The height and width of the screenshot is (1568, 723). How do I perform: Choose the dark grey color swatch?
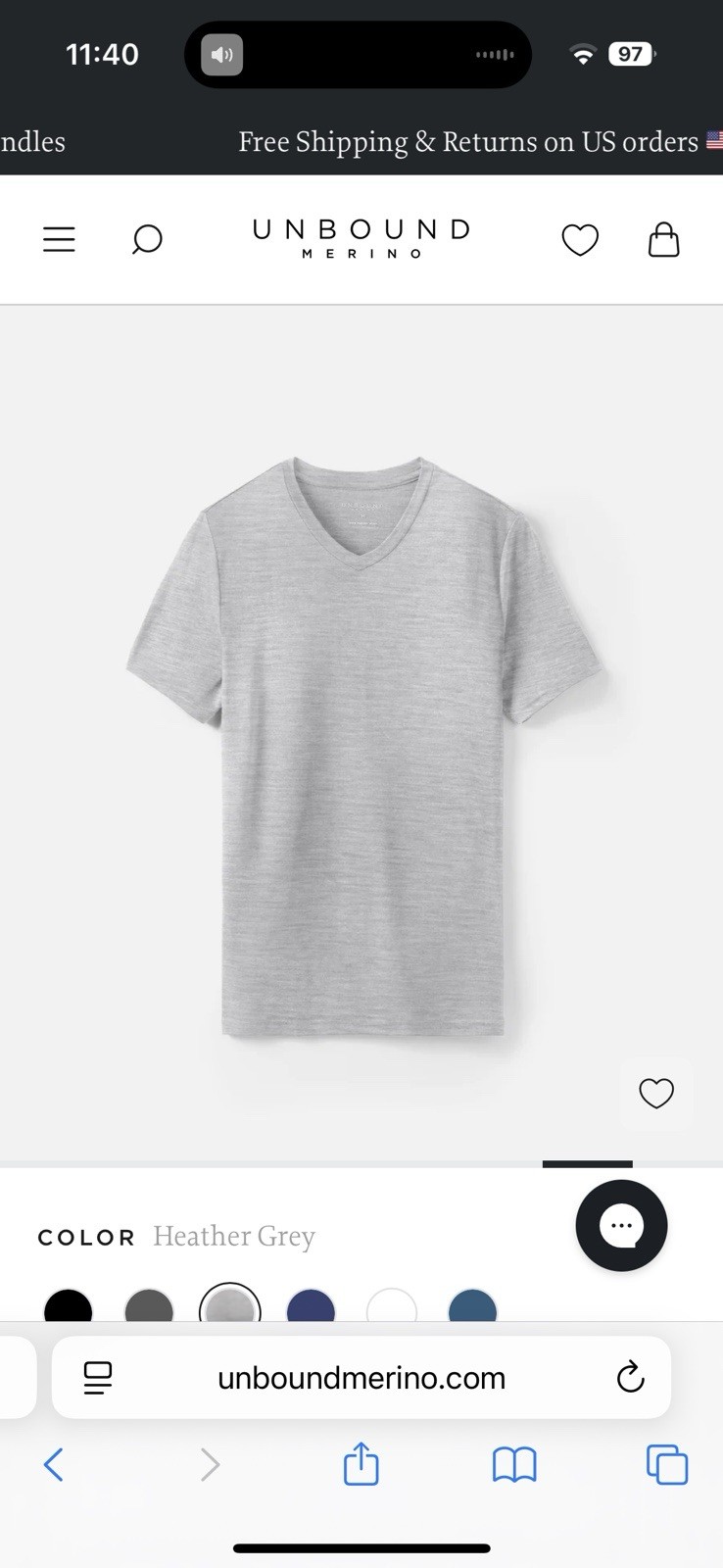click(149, 1307)
